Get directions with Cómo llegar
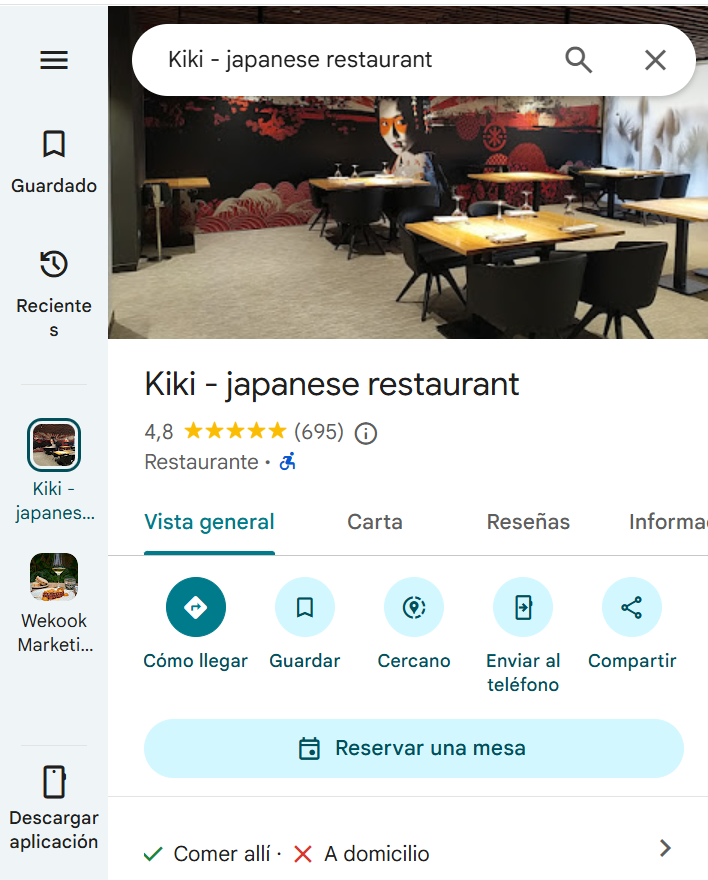 (x=196, y=607)
